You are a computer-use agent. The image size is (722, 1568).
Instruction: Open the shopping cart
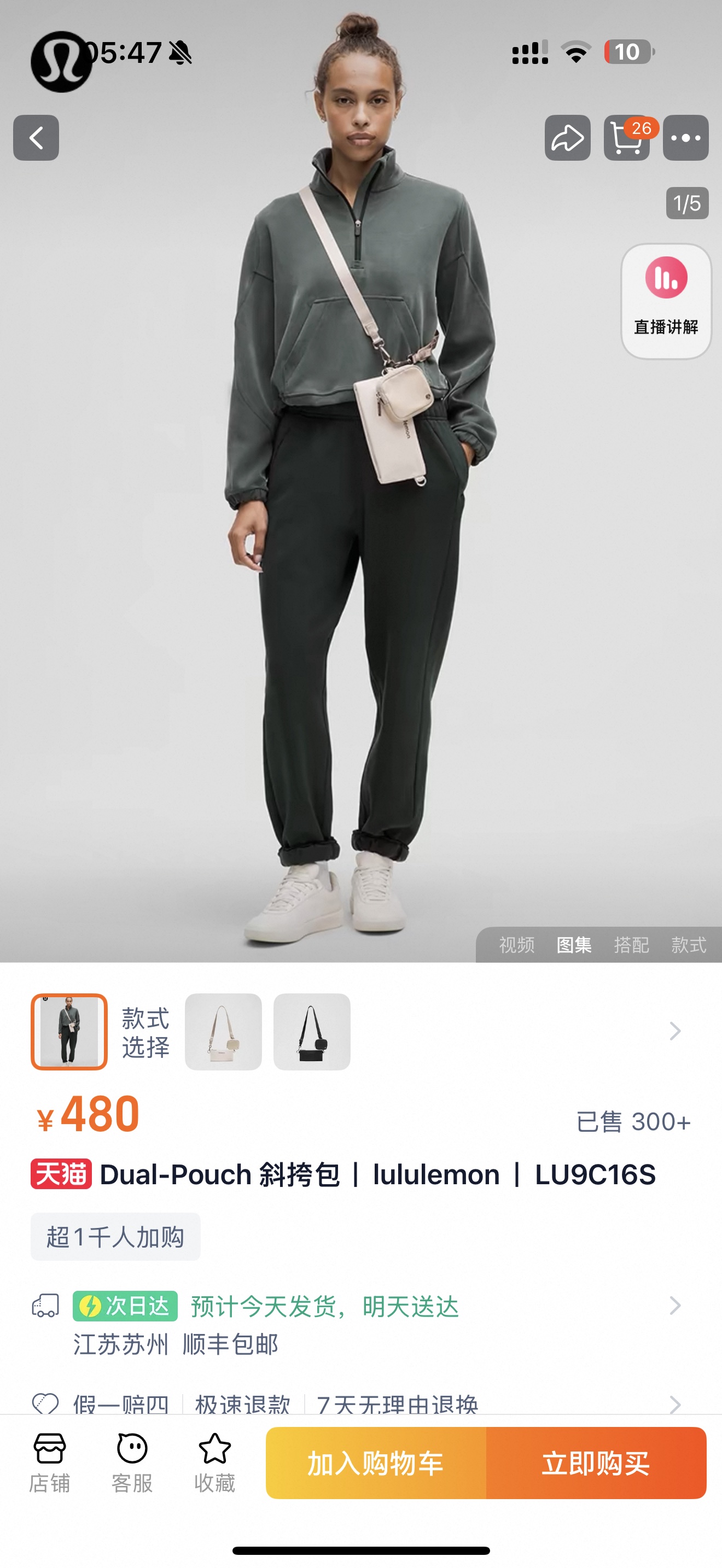[x=626, y=138]
